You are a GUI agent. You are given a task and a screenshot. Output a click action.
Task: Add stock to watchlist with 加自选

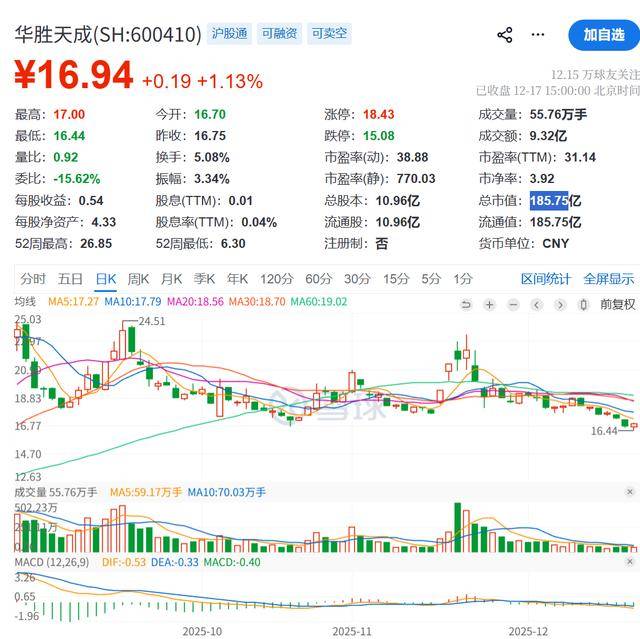click(604, 35)
